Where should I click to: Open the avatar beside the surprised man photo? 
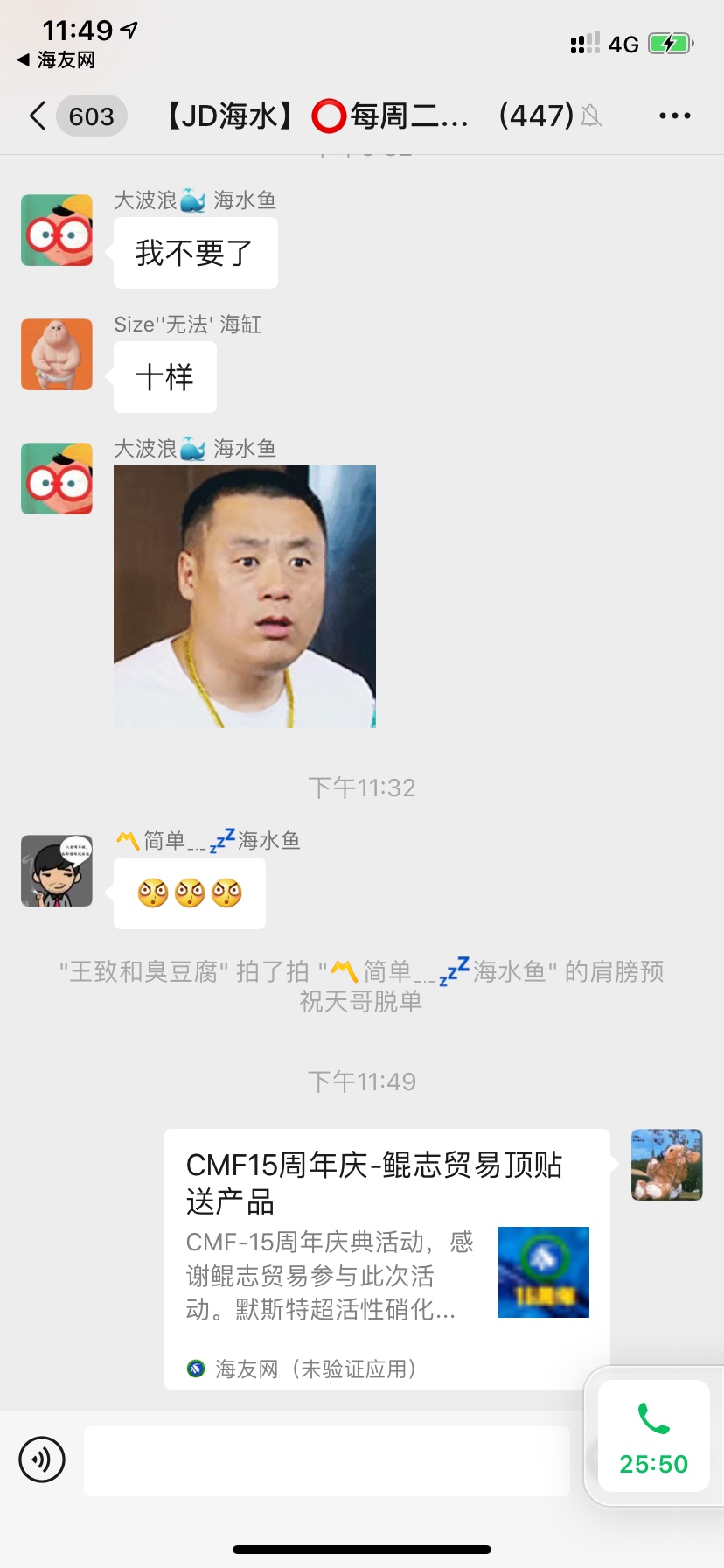pos(57,479)
